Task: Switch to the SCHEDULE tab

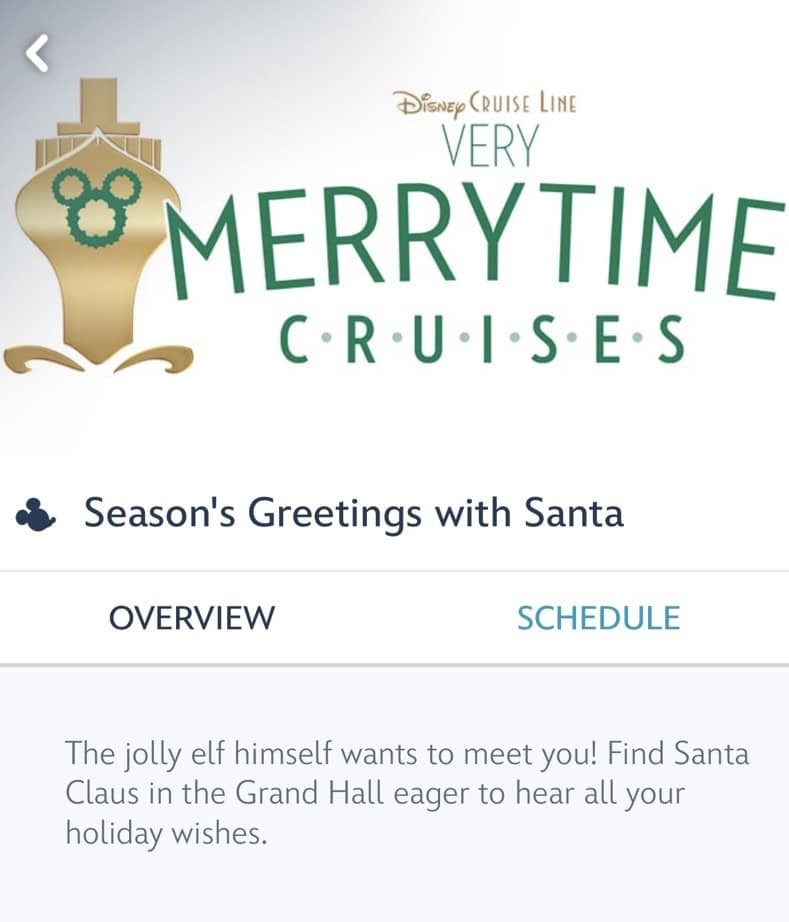Action: click(597, 618)
